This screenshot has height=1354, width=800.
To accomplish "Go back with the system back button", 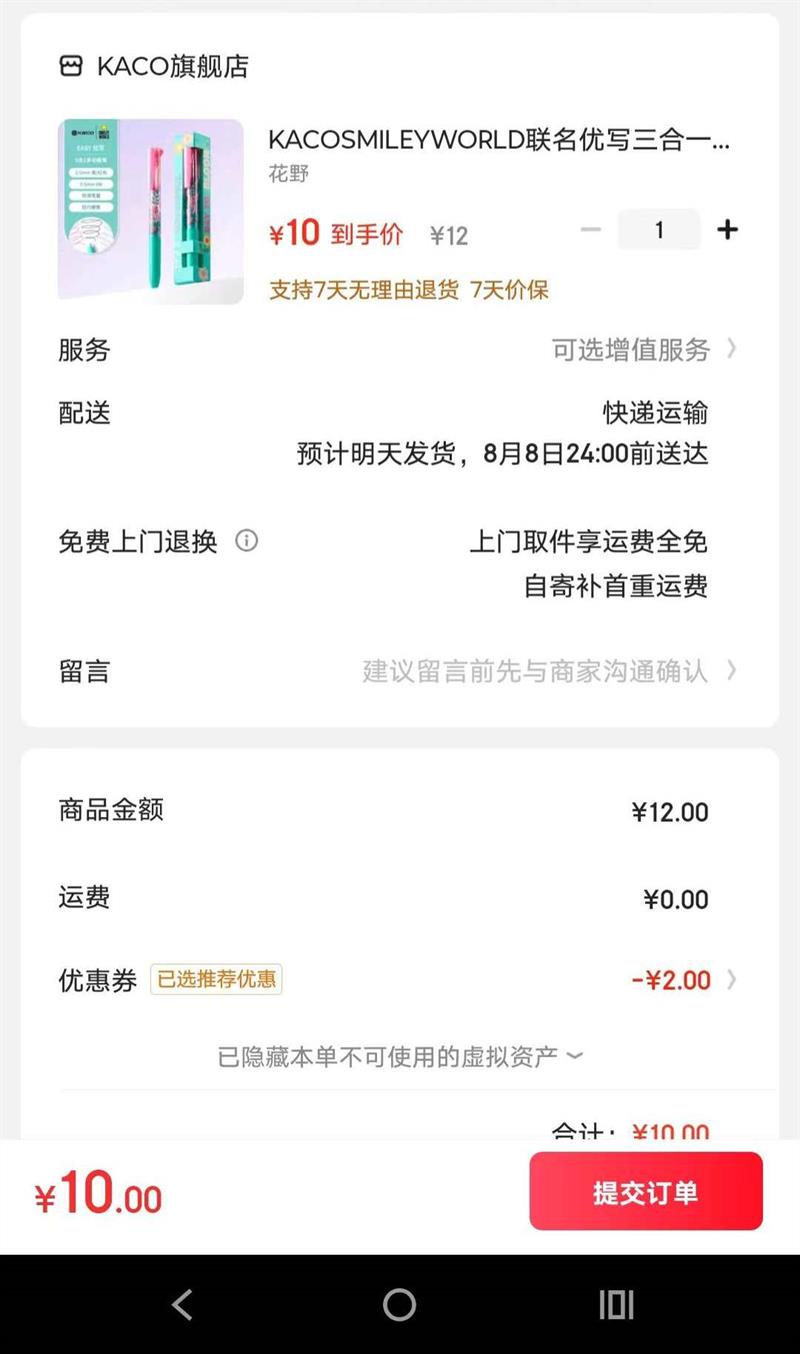I will (182, 1304).
